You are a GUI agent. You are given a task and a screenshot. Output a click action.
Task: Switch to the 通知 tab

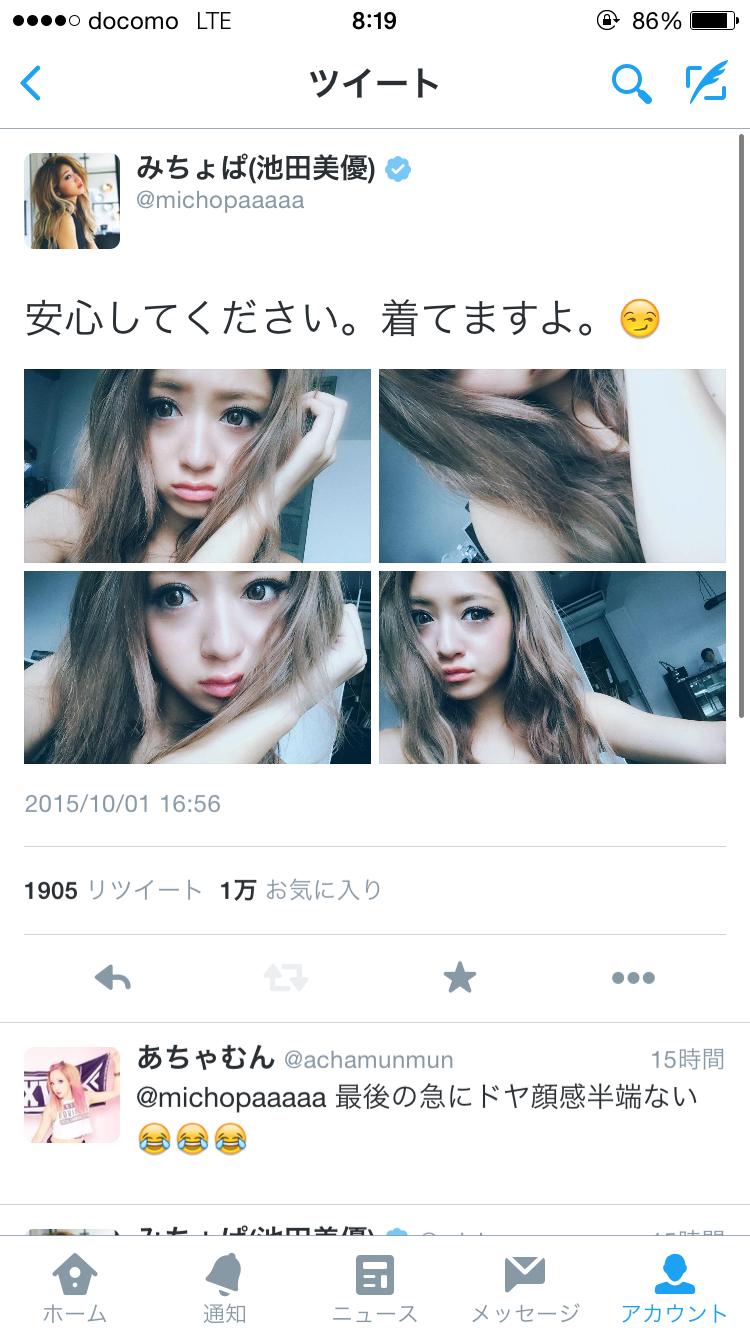coord(224,1290)
